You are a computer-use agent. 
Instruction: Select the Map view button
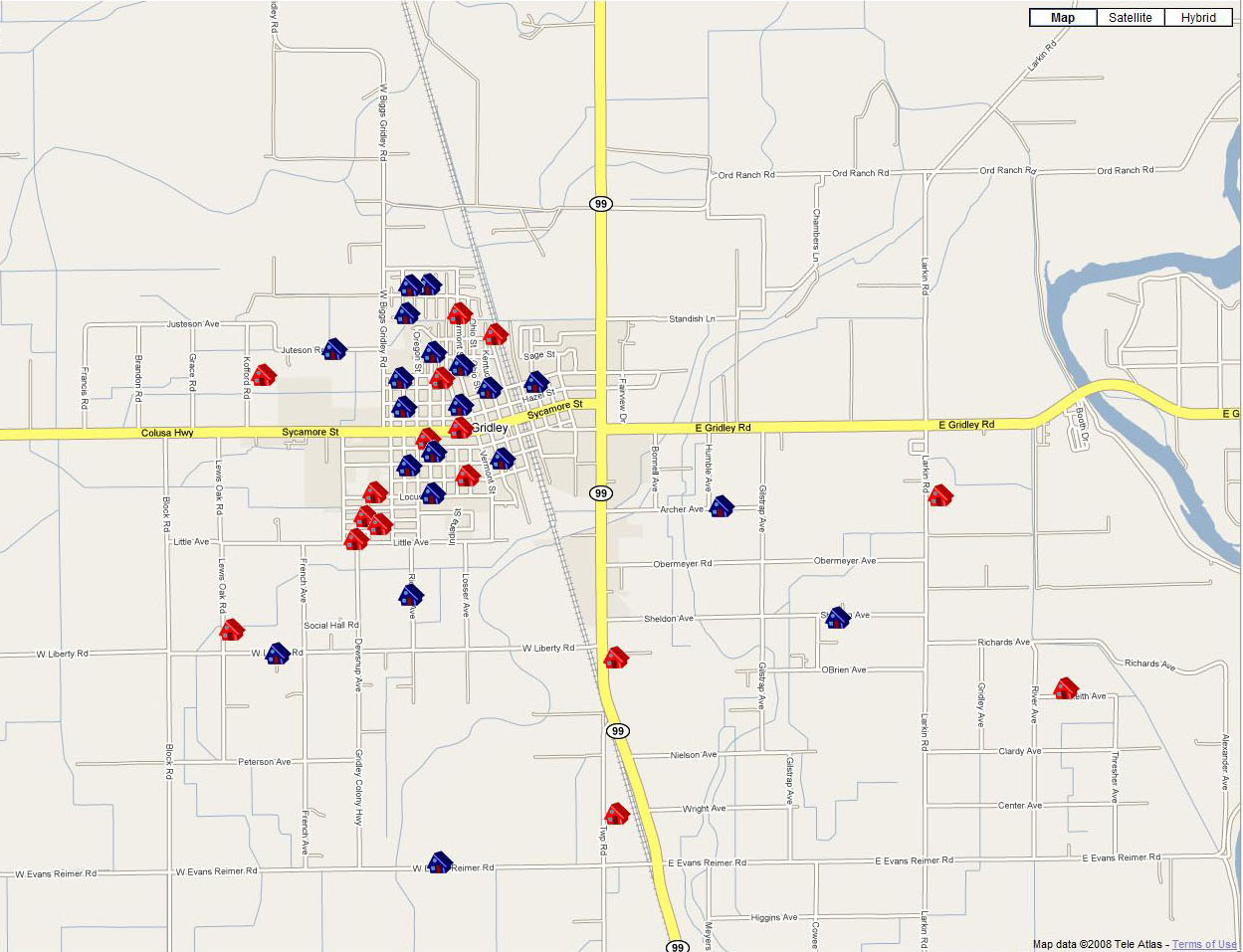[1062, 18]
